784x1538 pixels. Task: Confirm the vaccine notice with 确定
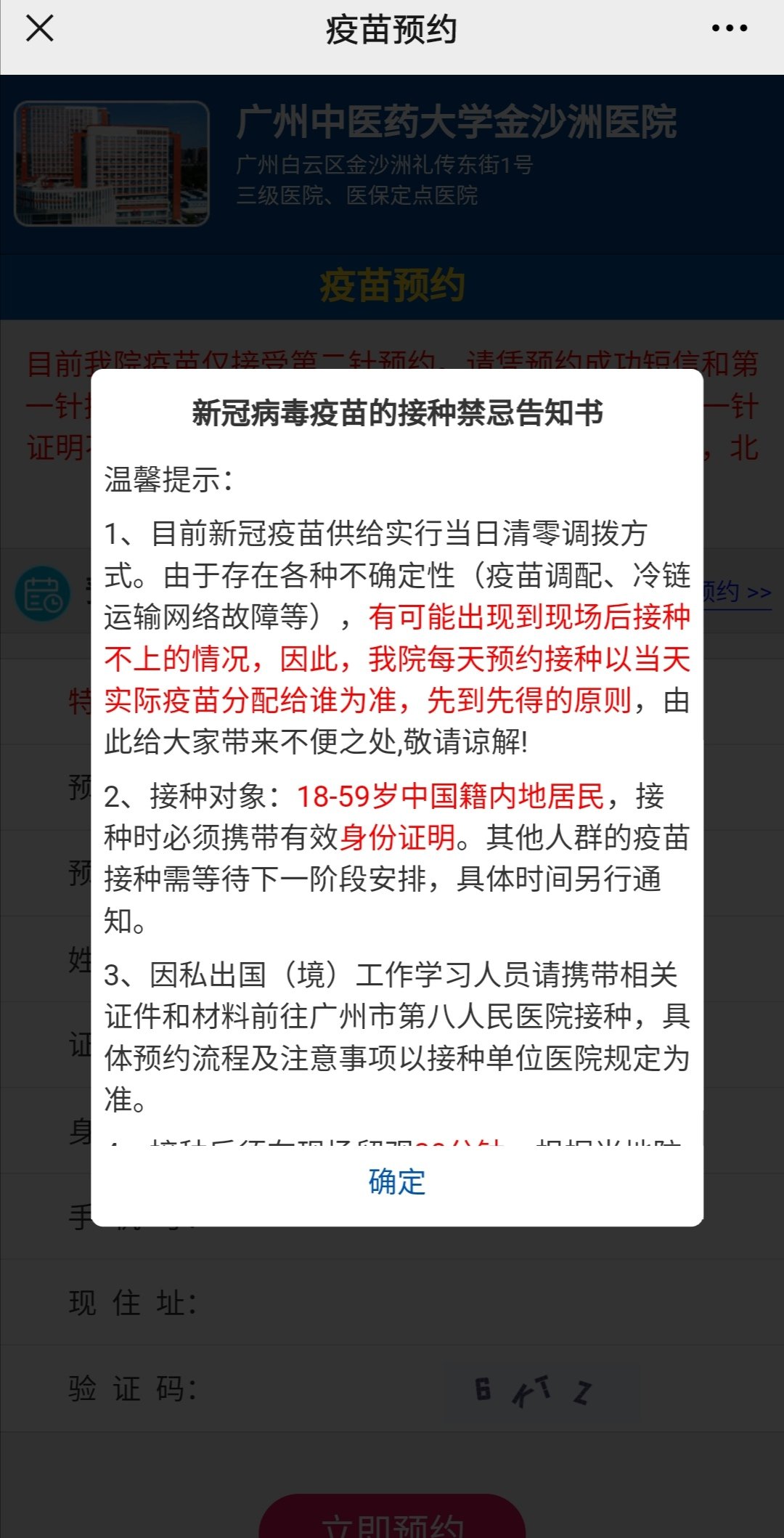396,1182
